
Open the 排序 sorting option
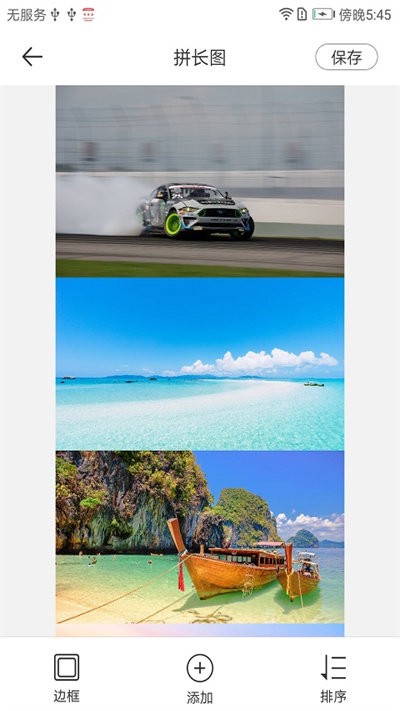pyautogui.click(x=333, y=678)
